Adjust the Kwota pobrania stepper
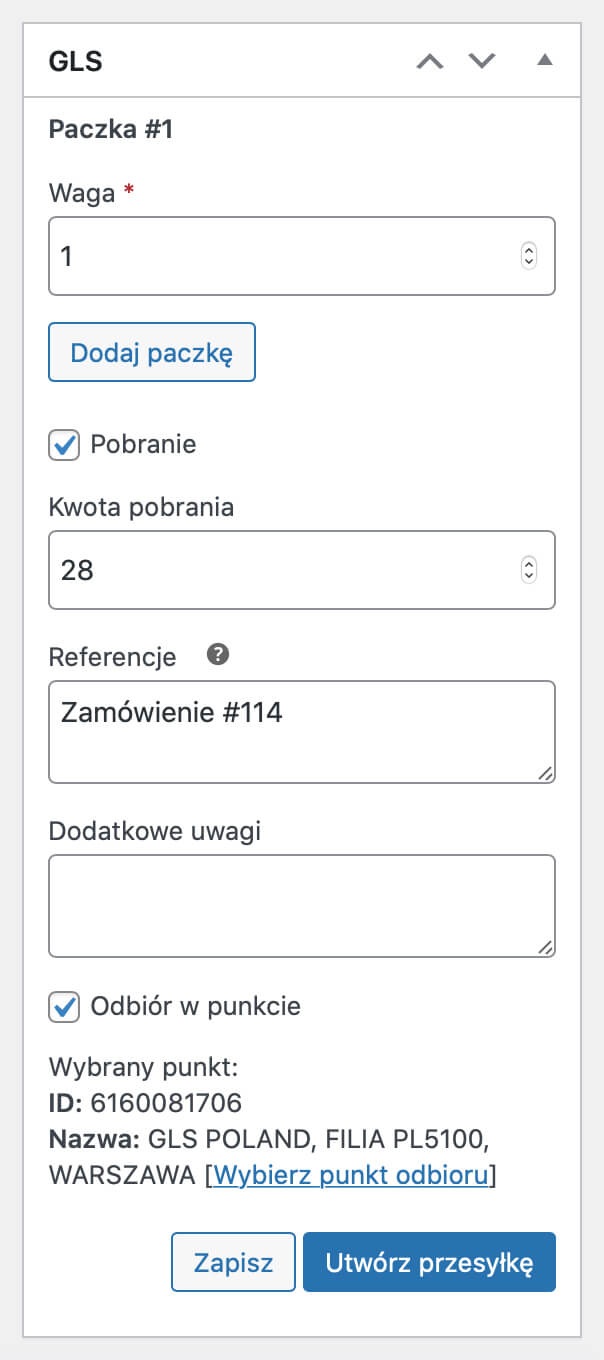 [x=528, y=570]
